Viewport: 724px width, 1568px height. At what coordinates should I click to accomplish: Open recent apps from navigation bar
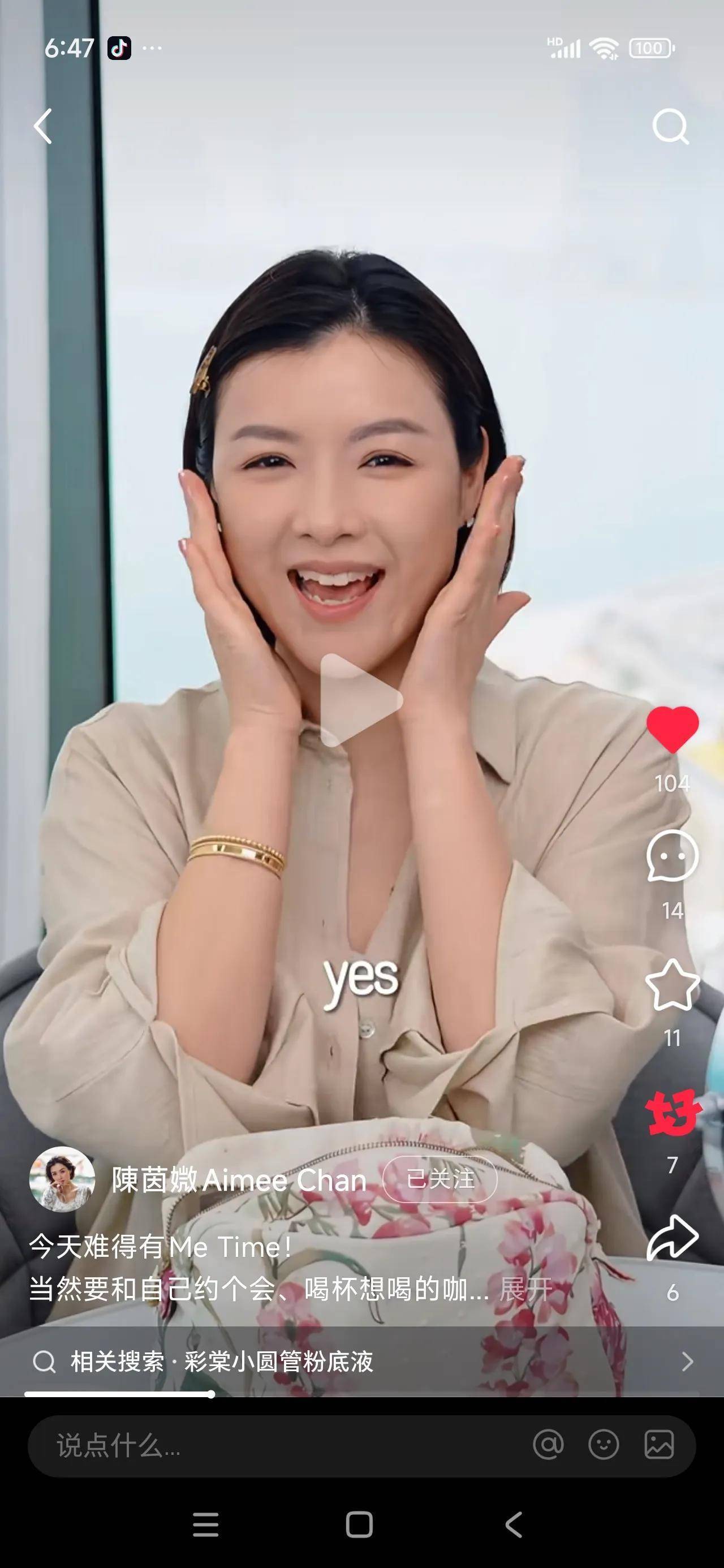[205, 1525]
